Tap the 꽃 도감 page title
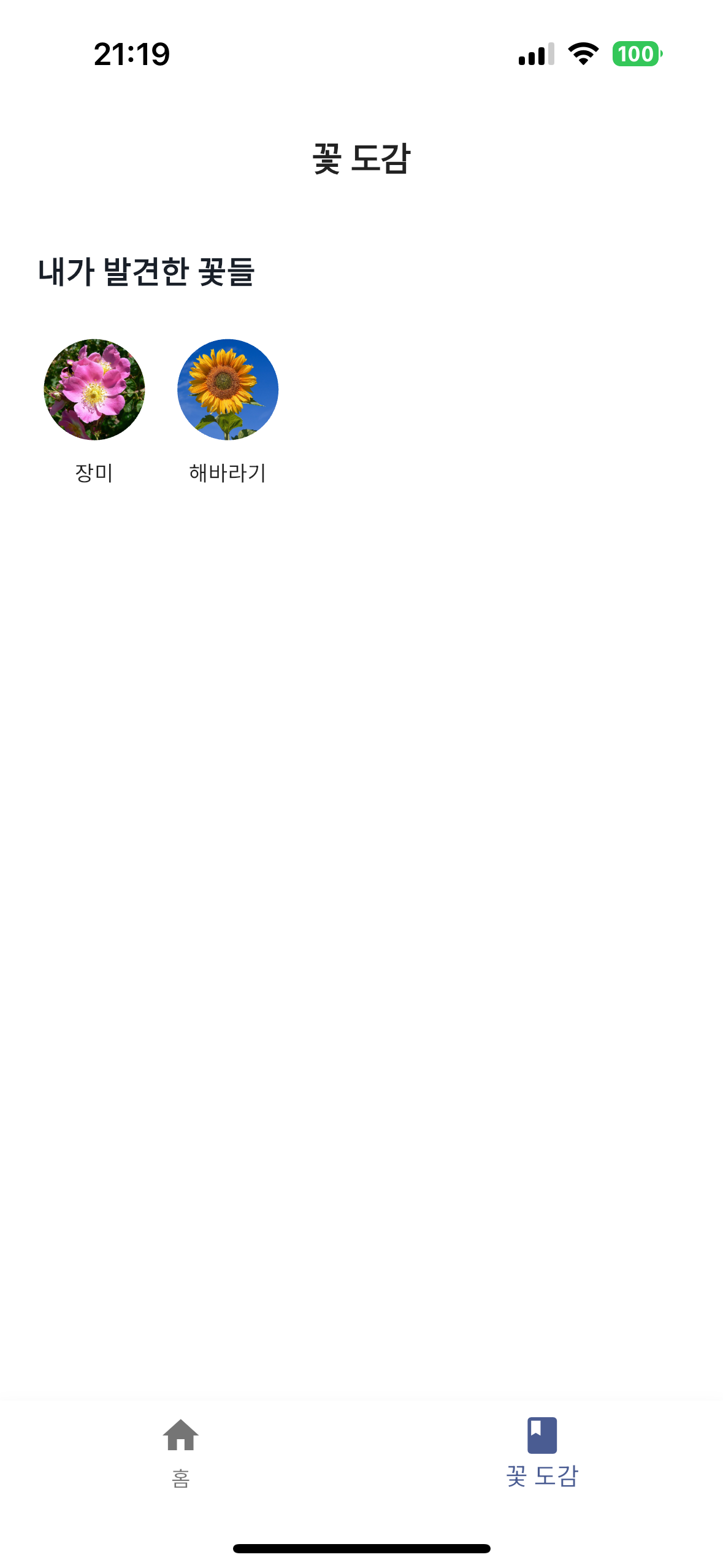 [361, 157]
